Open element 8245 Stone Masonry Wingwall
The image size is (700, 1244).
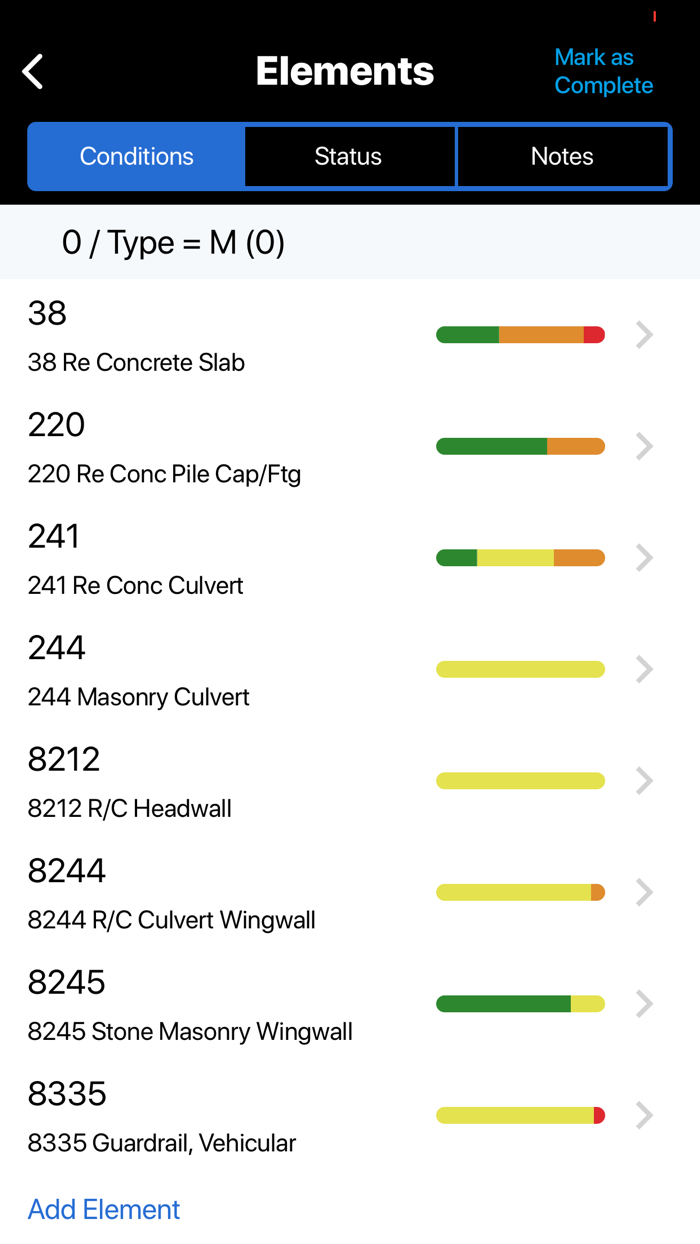[350, 1004]
